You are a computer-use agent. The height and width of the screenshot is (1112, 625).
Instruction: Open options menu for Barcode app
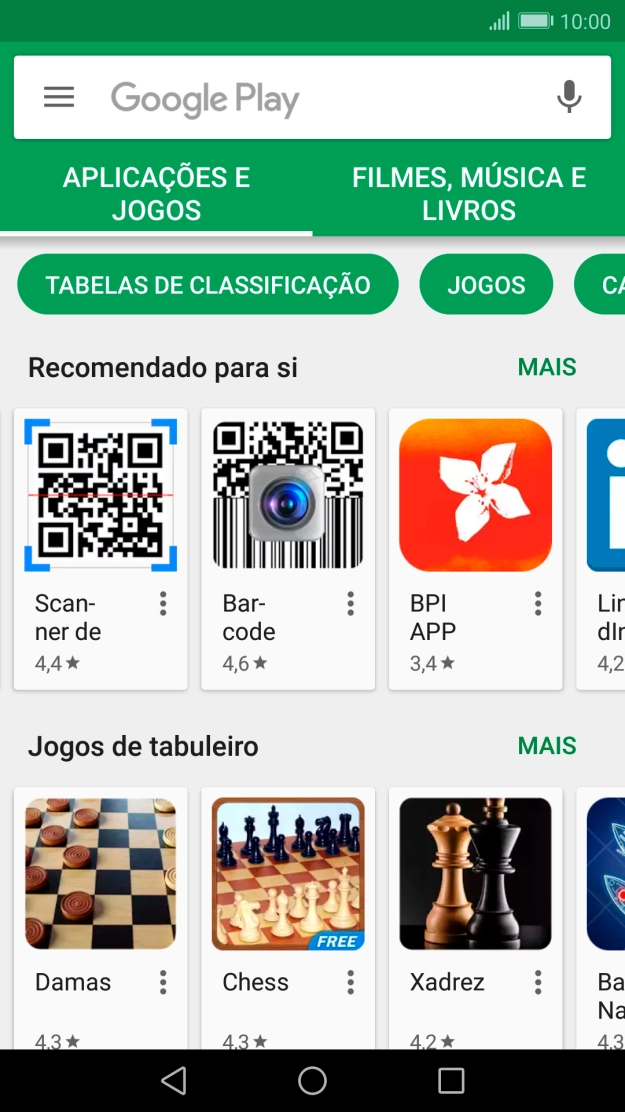[350, 603]
